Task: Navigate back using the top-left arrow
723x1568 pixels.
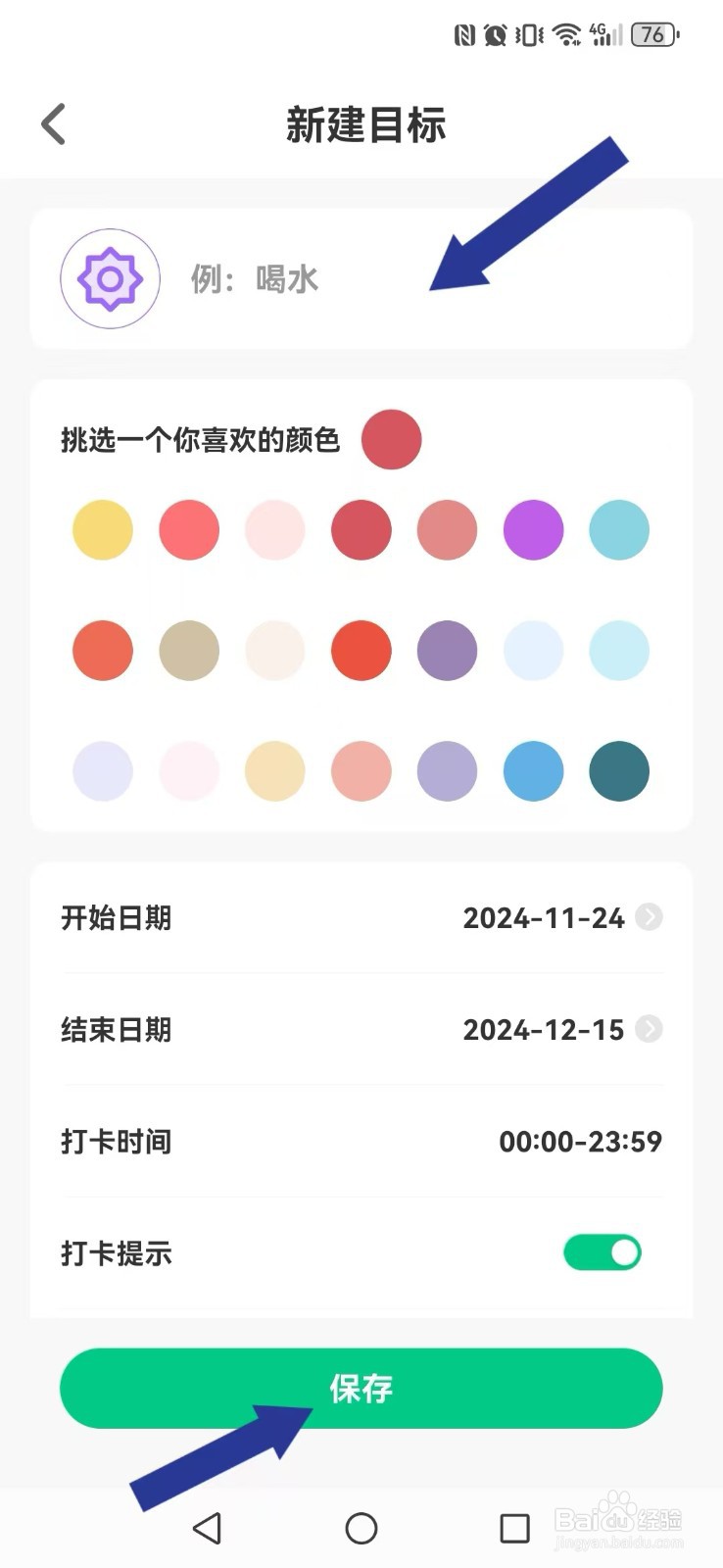Action: pyautogui.click(x=52, y=123)
